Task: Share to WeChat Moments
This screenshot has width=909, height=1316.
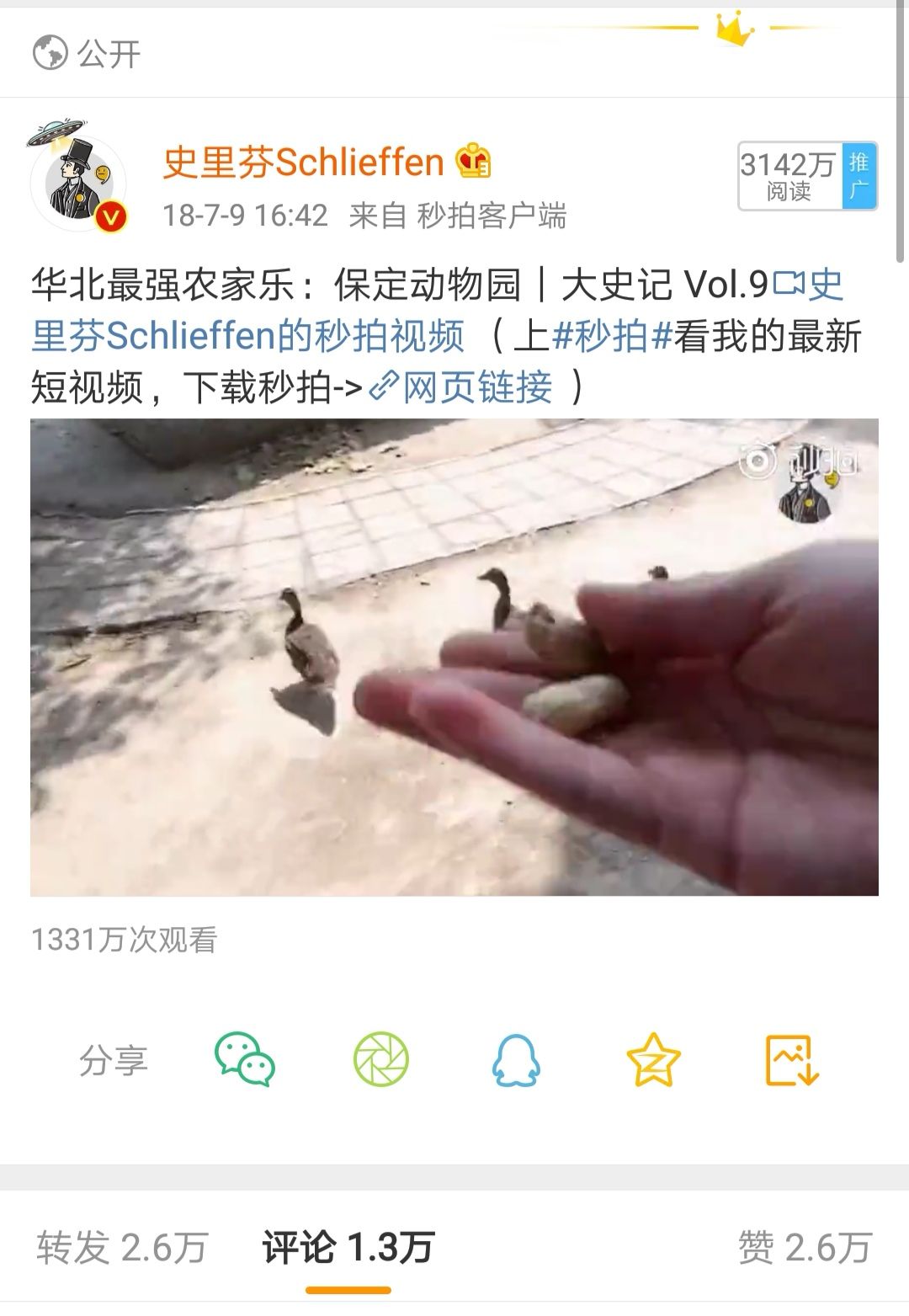Action: (380, 1059)
